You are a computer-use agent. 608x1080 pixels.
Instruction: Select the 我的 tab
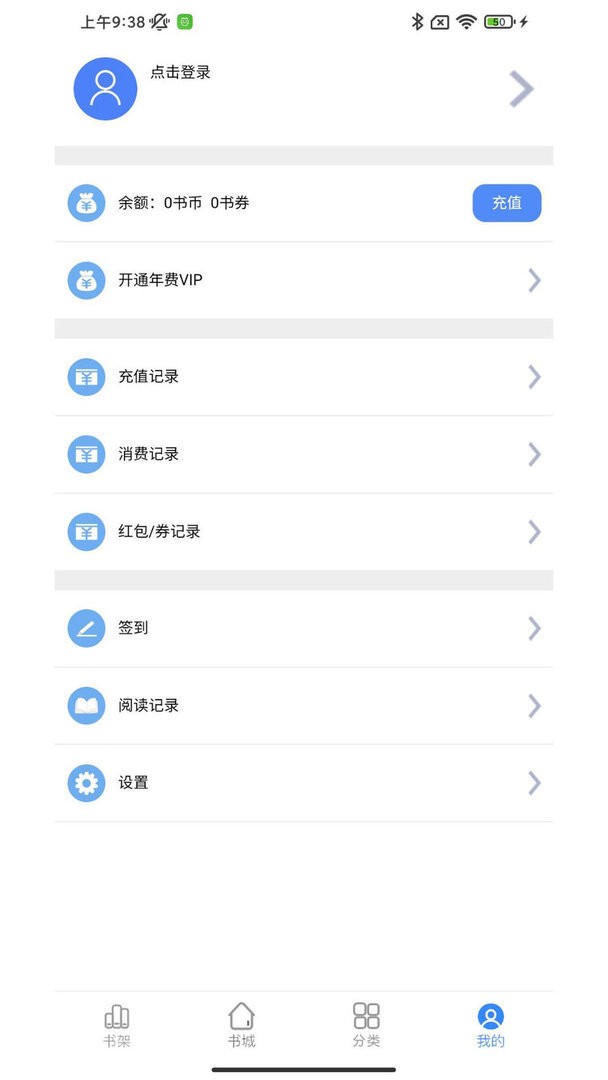click(x=490, y=1026)
